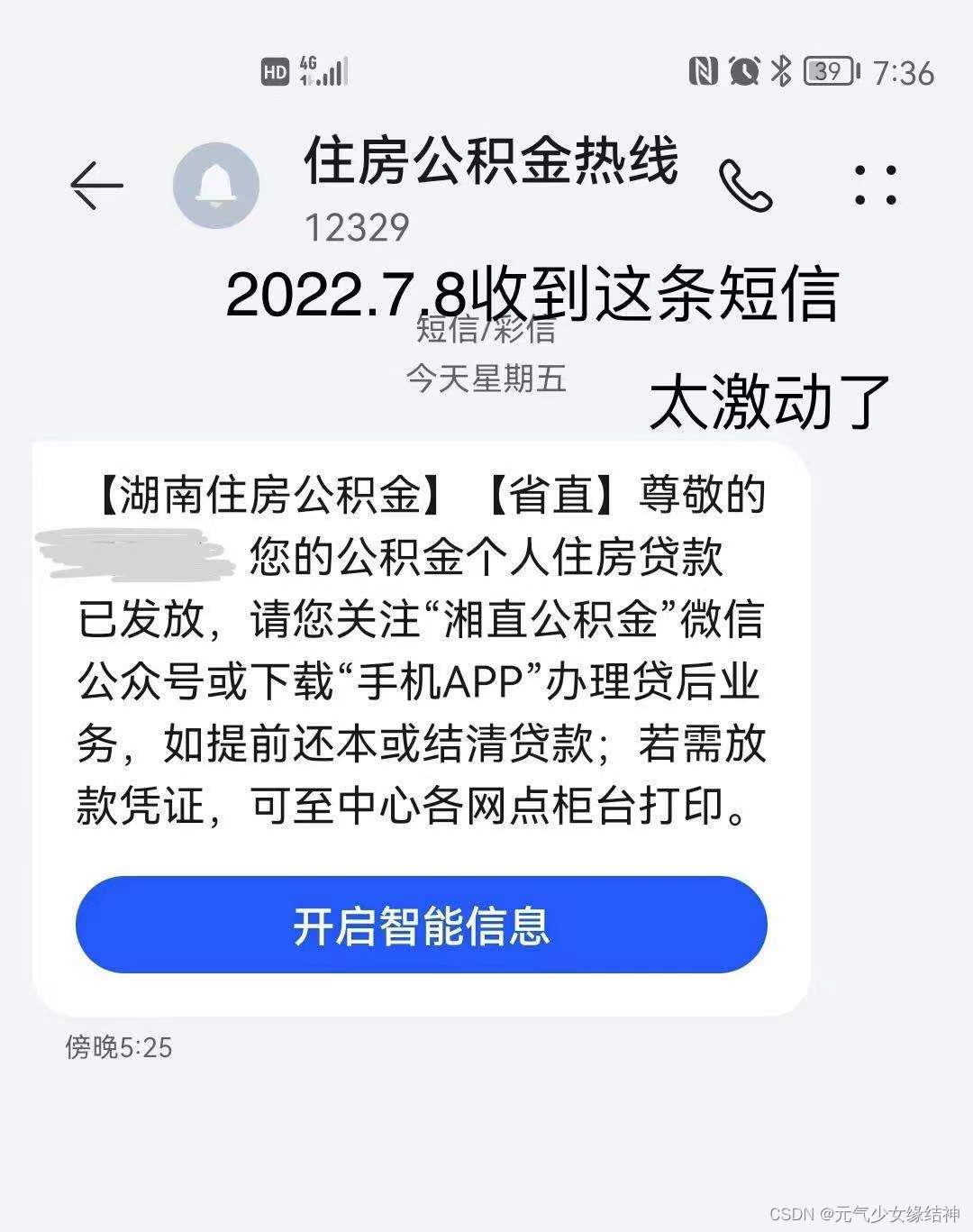973x1232 pixels.
Task: Open the bell contact avatar for 12329
Action: pyautogui.click(x=216, y=185)
